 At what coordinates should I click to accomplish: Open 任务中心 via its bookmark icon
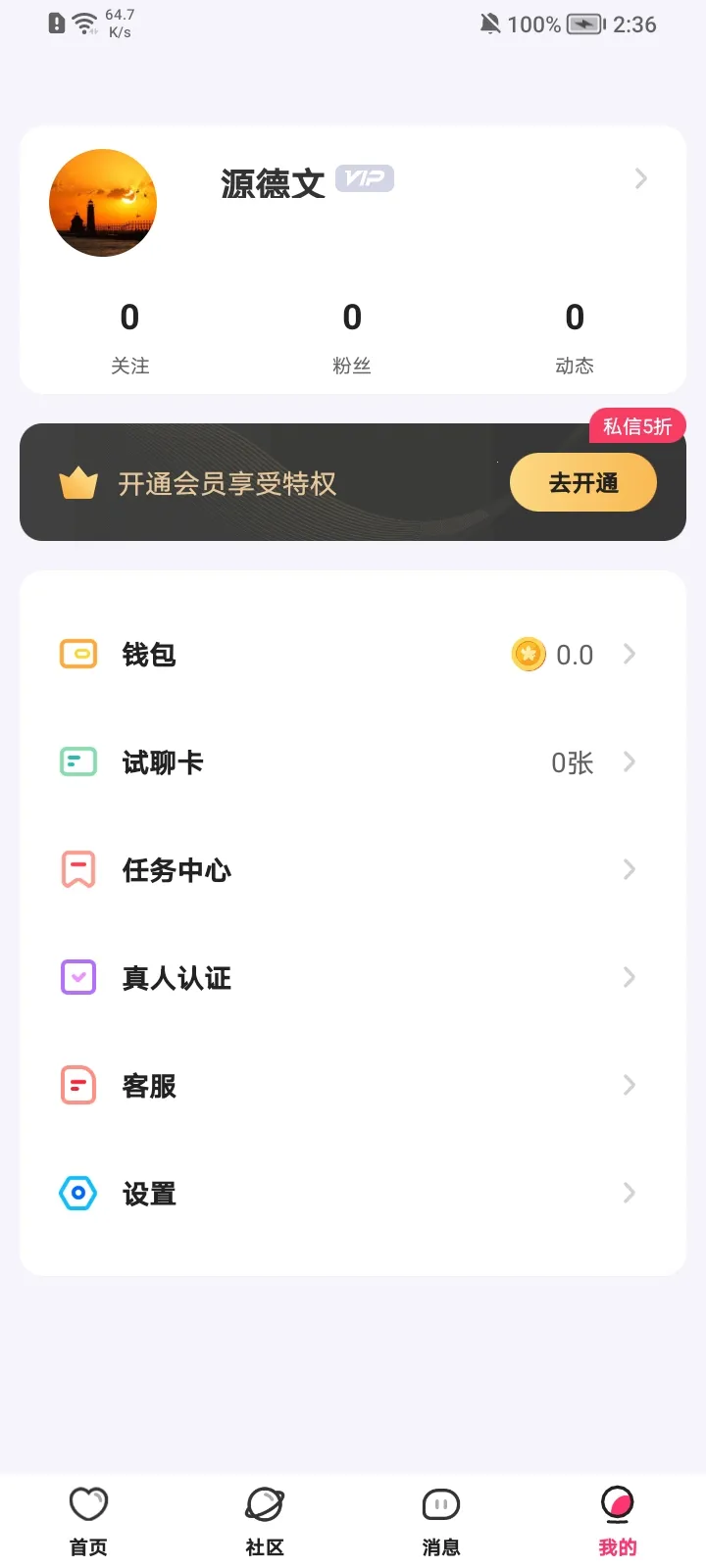78,869
